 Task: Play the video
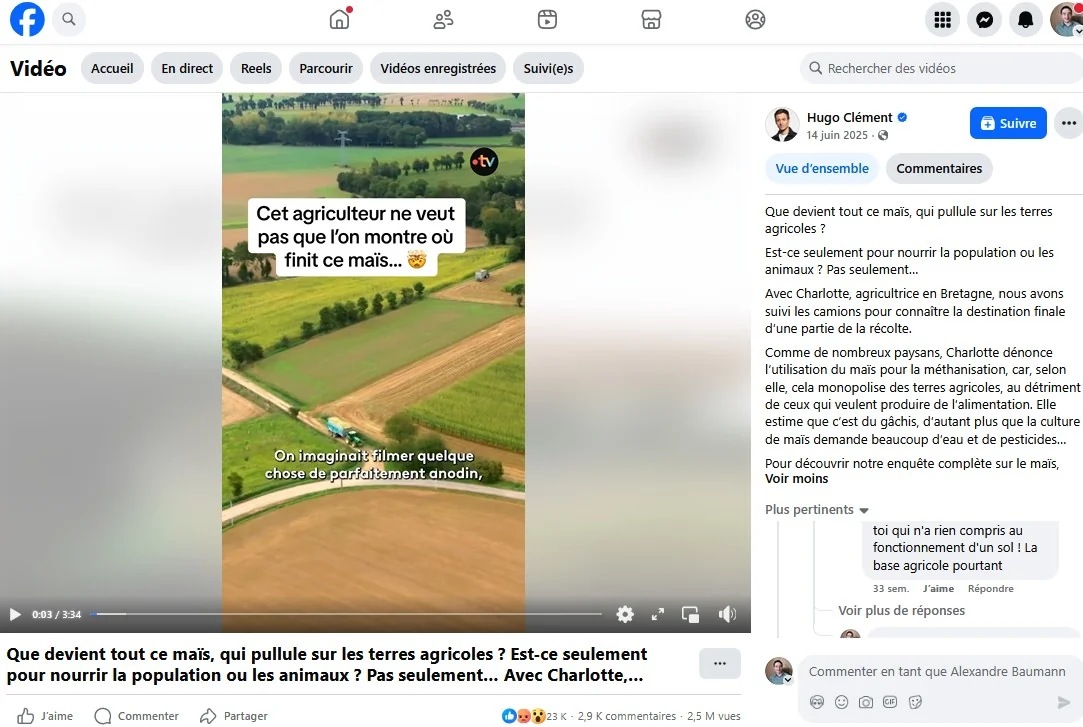coord(15,614)
